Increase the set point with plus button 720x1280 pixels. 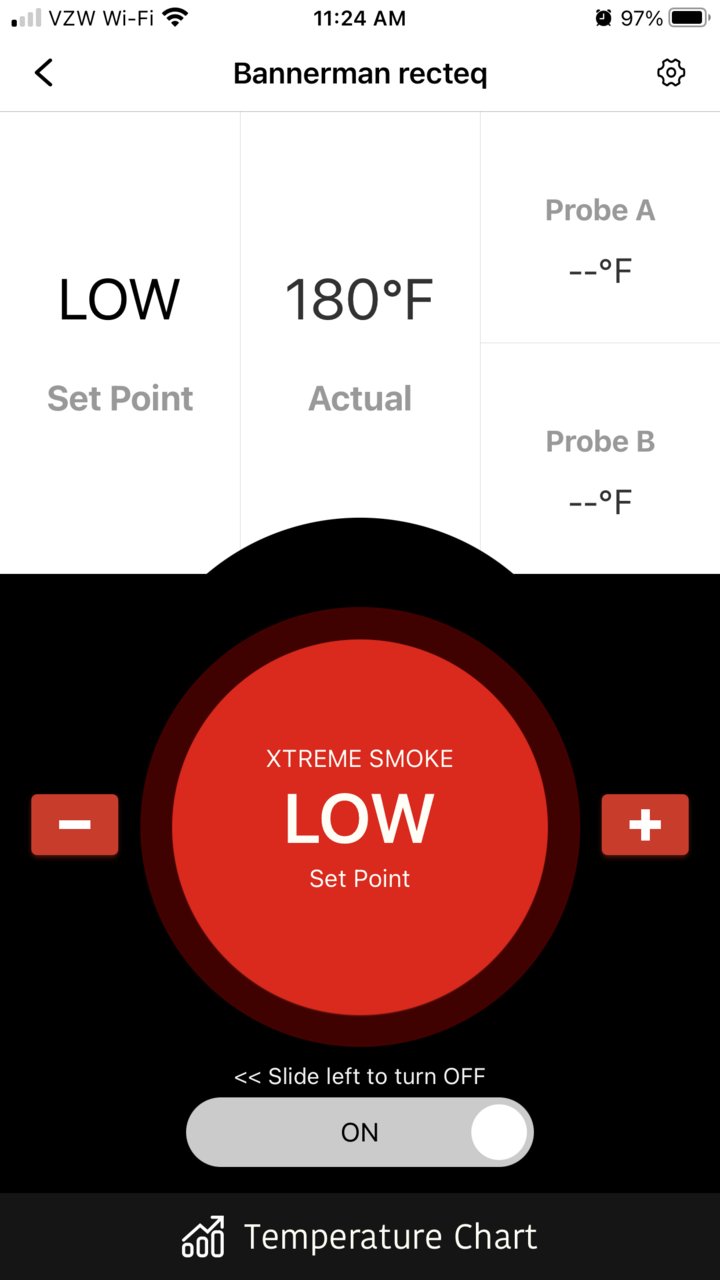click(x=645, y=825)
